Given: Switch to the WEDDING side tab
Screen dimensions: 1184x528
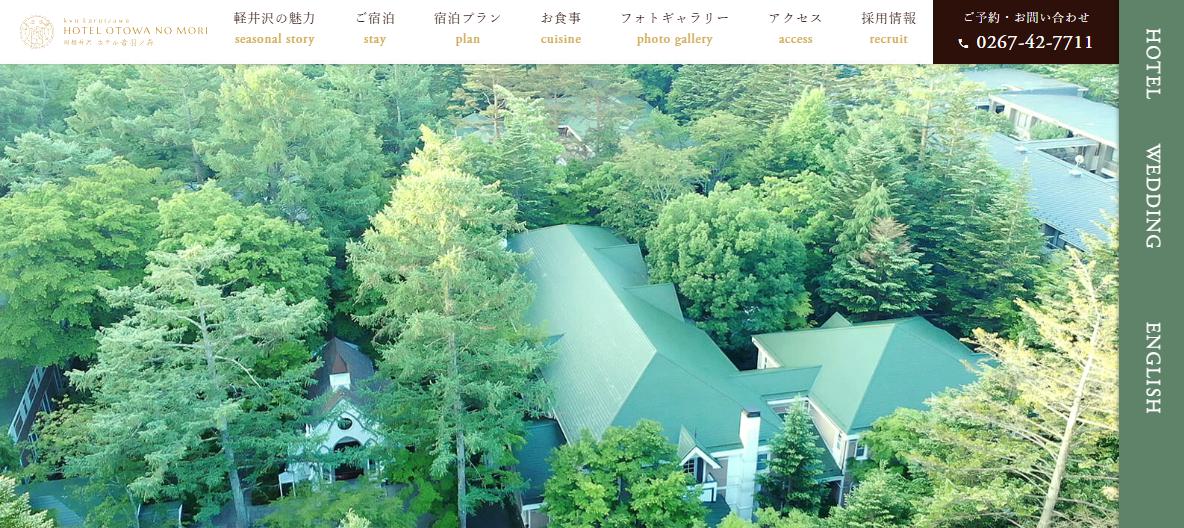Looking at the screenshot, I should click(x=1152, y=196).
